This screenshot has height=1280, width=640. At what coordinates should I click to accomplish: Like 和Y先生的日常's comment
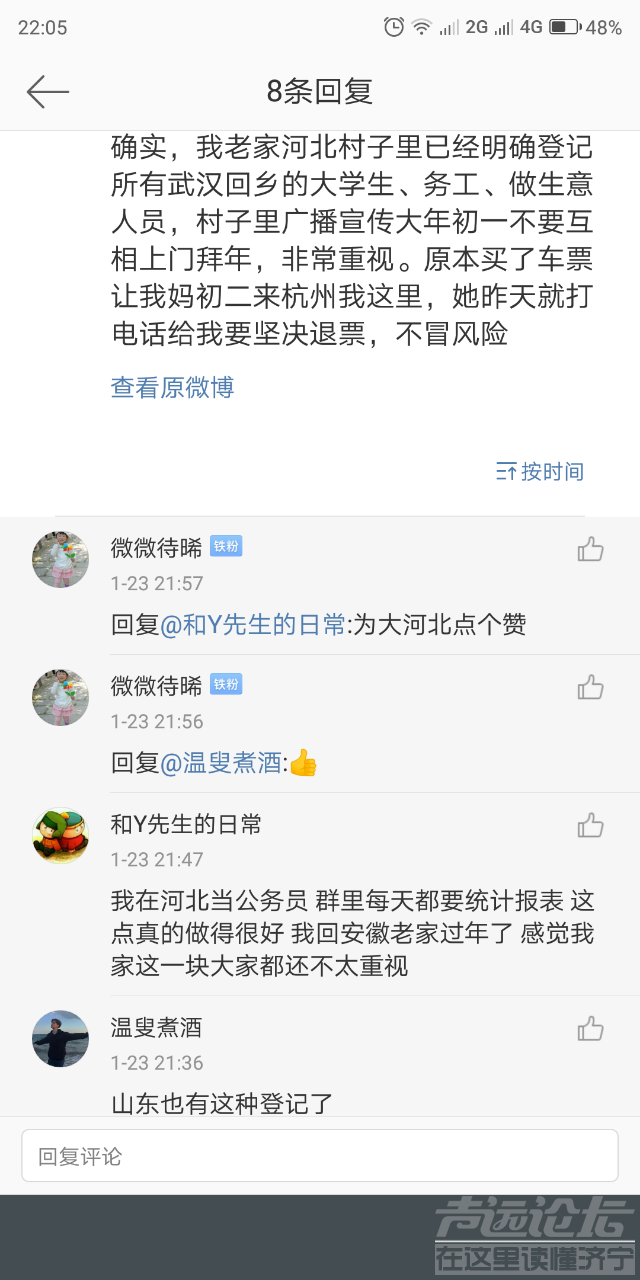tap(590, 825)
